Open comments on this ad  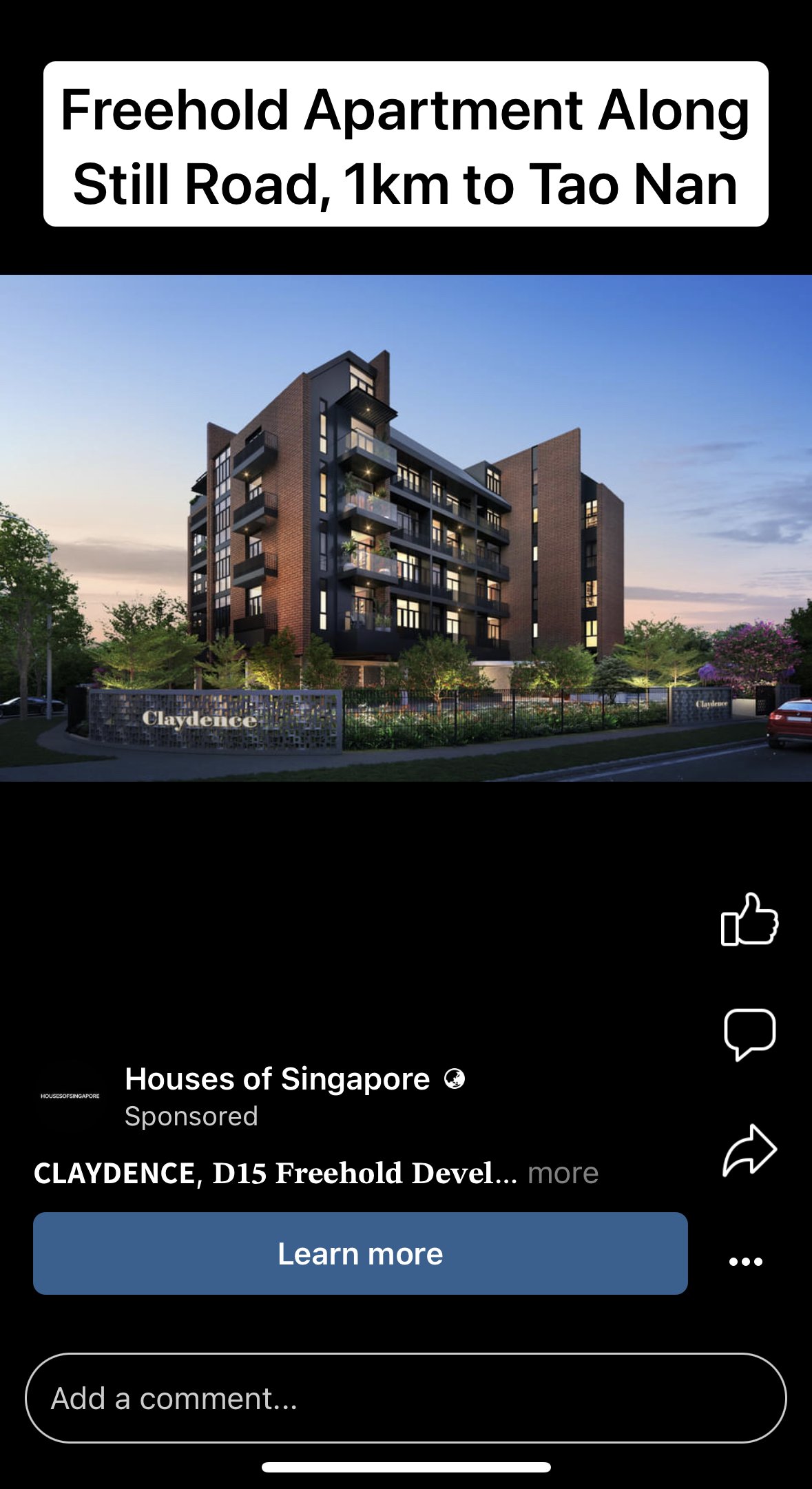coord(749,1034)
